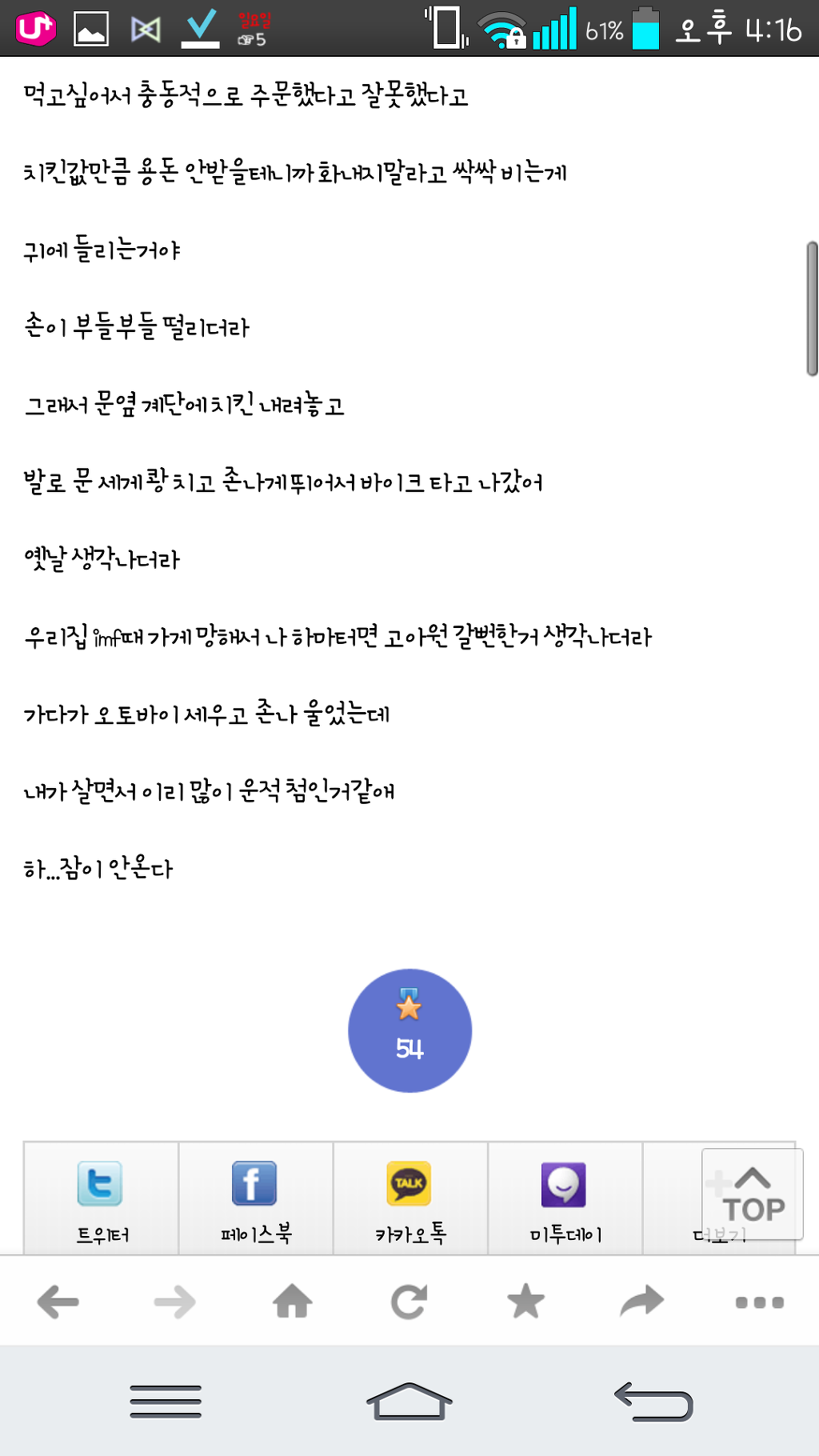The width and height of the screenshot is (819, 1456).
Task: Jump to page top with TOP button
Action: tap(752, 1194)
